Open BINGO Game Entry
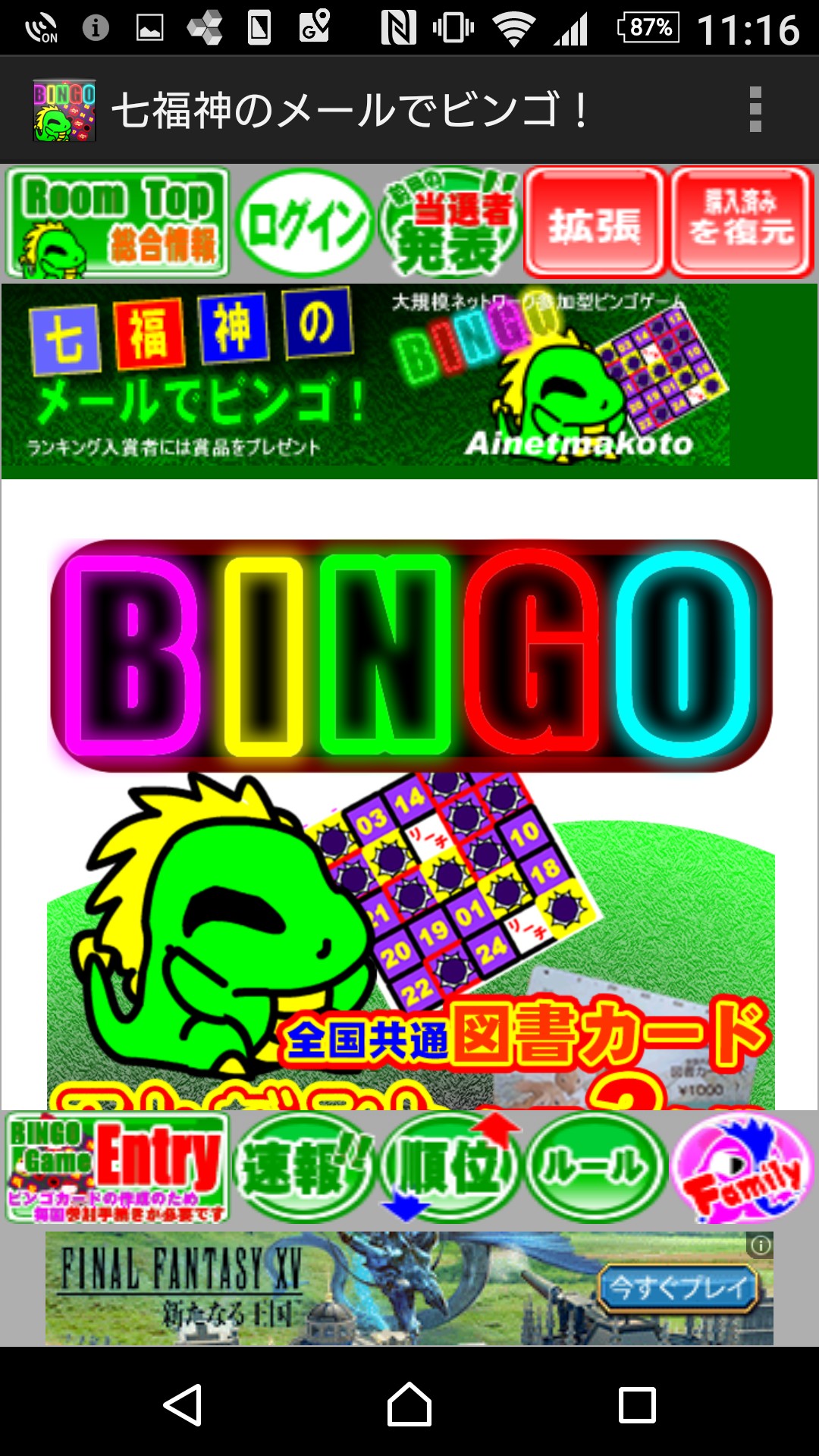Screen dimensions: 819x1456 pyautogui.click(x=118, y=1168)
